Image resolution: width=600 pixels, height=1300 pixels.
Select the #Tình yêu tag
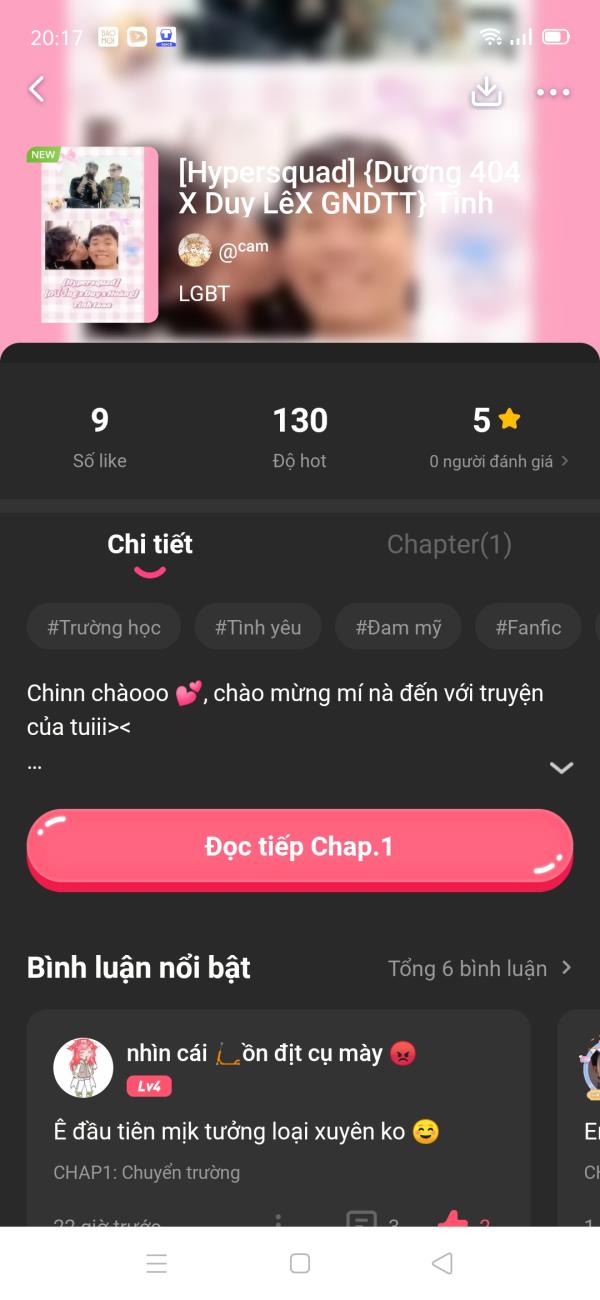258,627
